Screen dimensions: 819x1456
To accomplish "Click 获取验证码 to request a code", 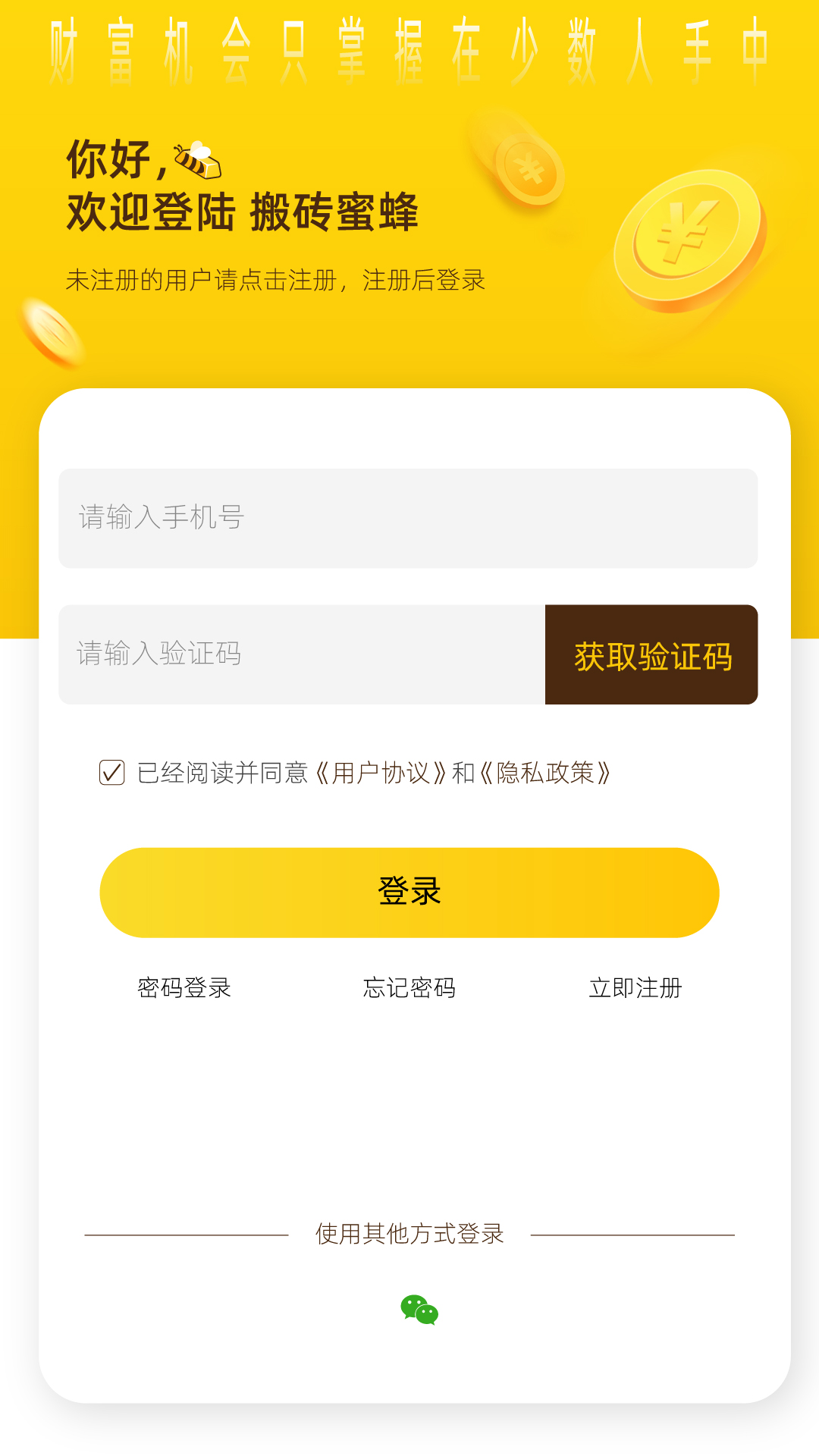I will [652, 654].
